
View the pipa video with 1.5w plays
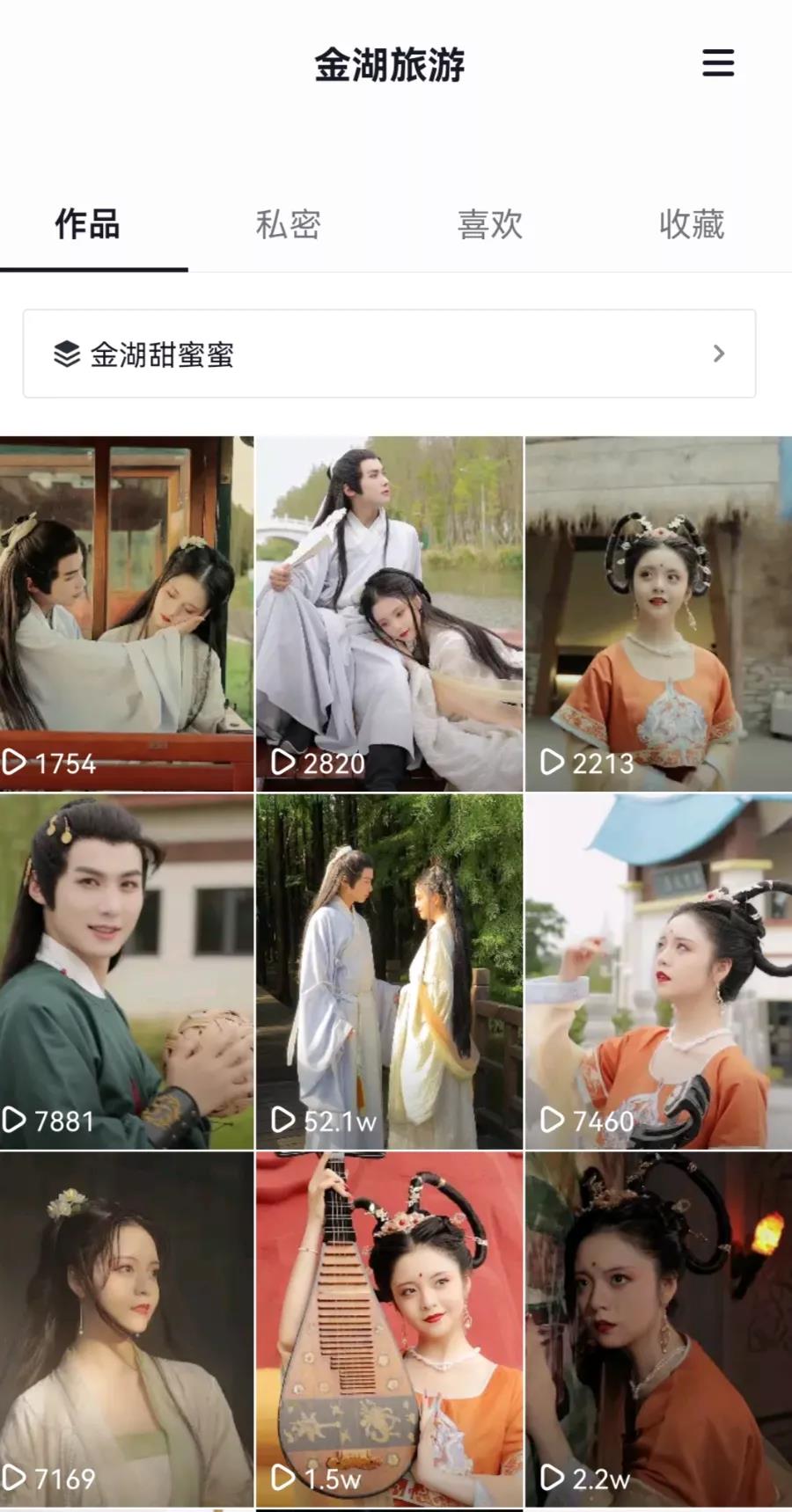pos(389,1328)
